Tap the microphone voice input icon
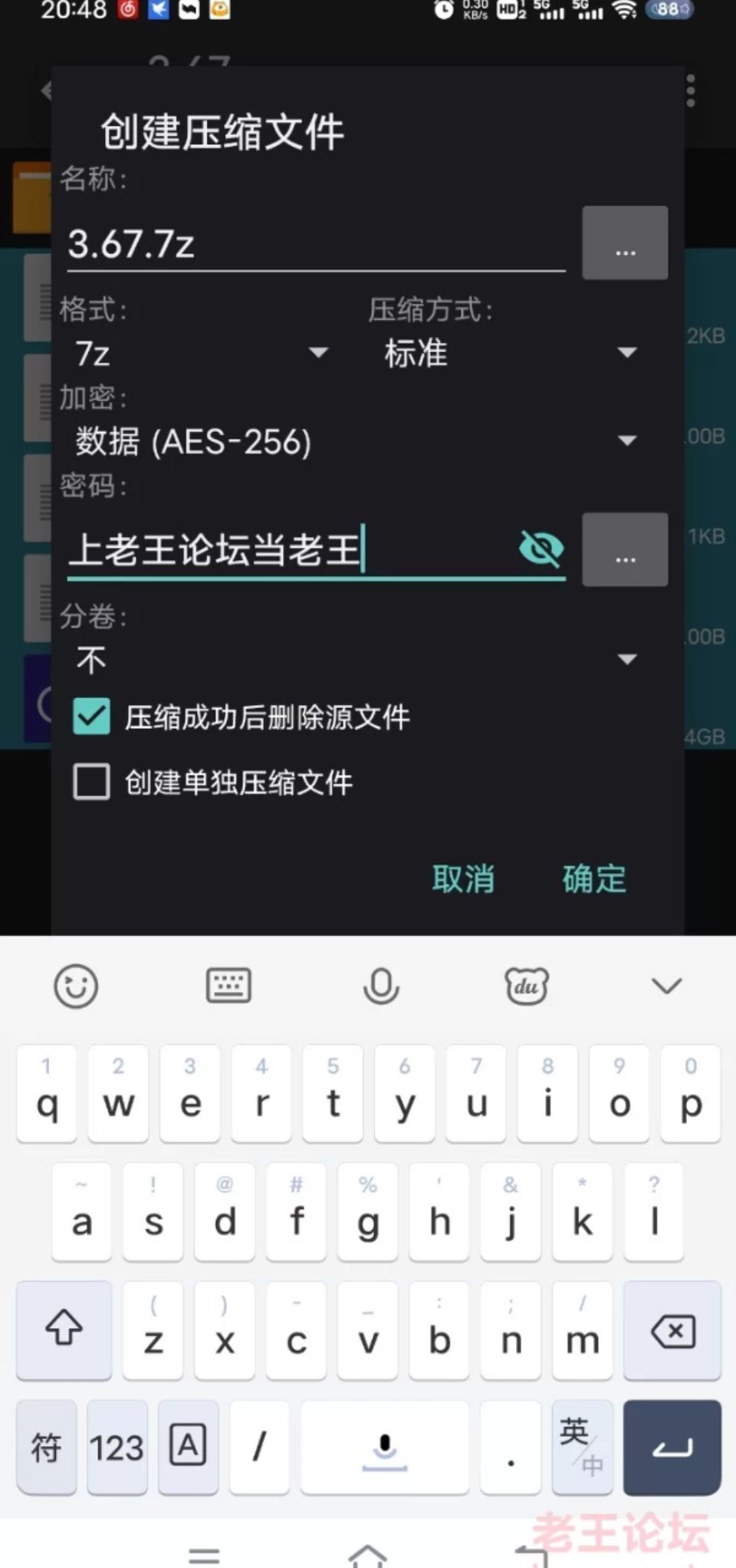 pos(381,986)
